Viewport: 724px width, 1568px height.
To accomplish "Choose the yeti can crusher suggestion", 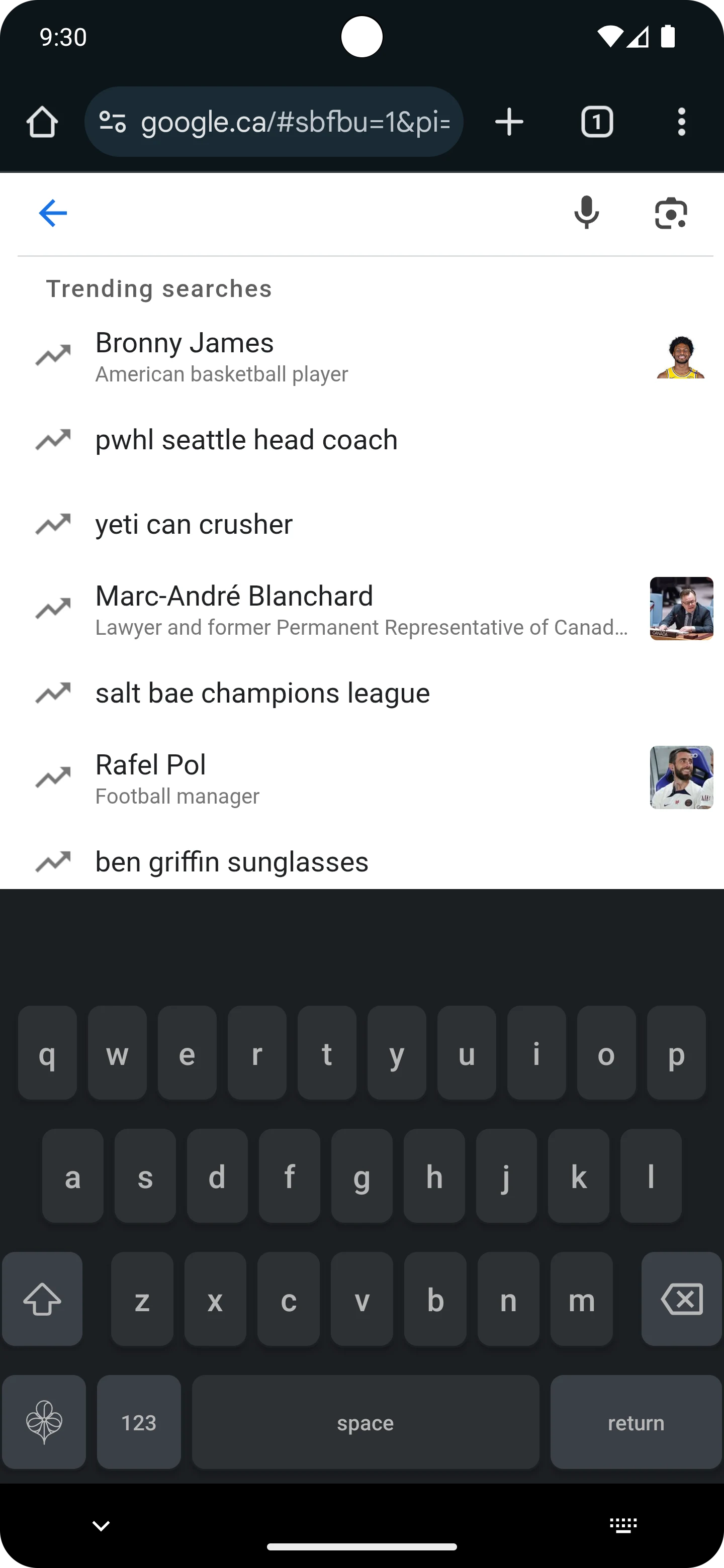I will pyautogui.click(x=361, y=525).
